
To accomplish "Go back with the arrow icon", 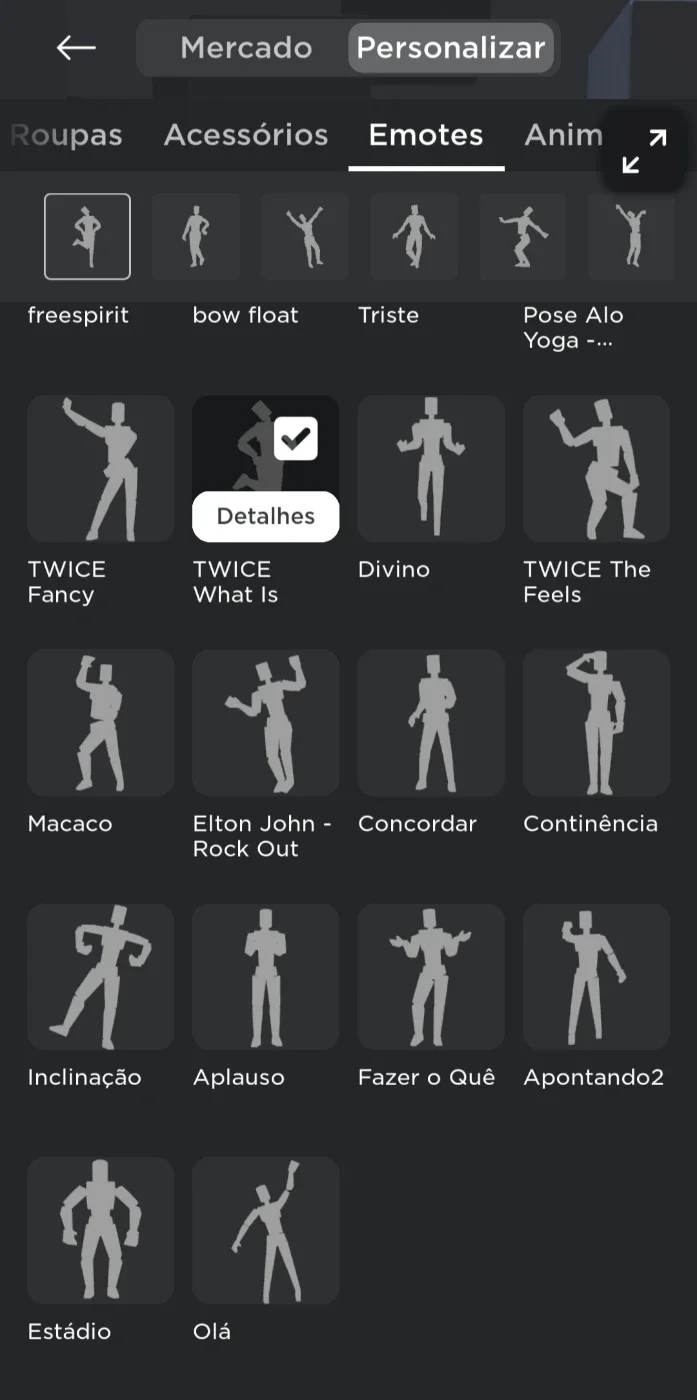I will click(x=76, y=47).
